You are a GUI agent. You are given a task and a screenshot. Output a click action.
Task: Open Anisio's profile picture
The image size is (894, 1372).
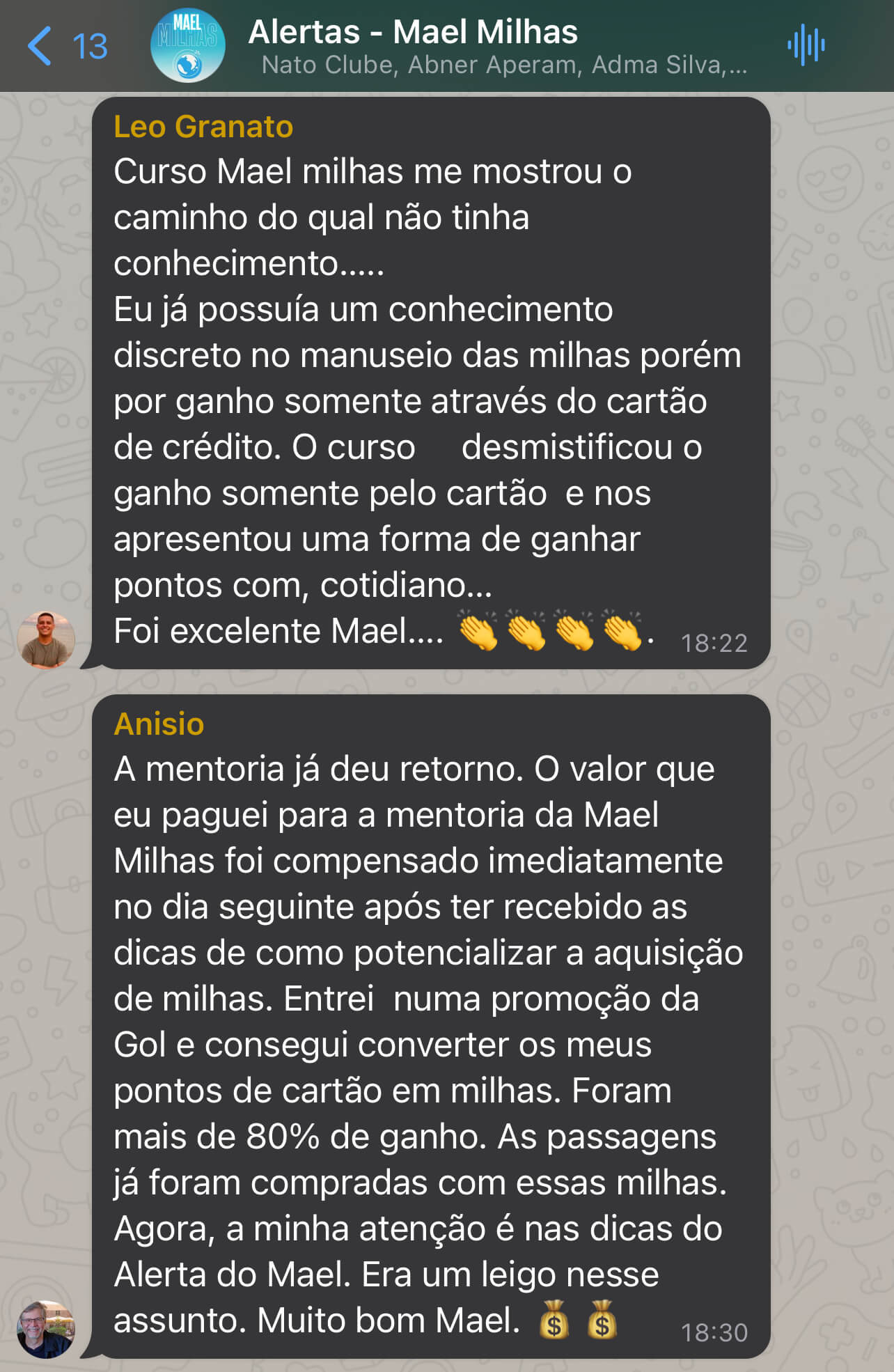(46, 1329)
